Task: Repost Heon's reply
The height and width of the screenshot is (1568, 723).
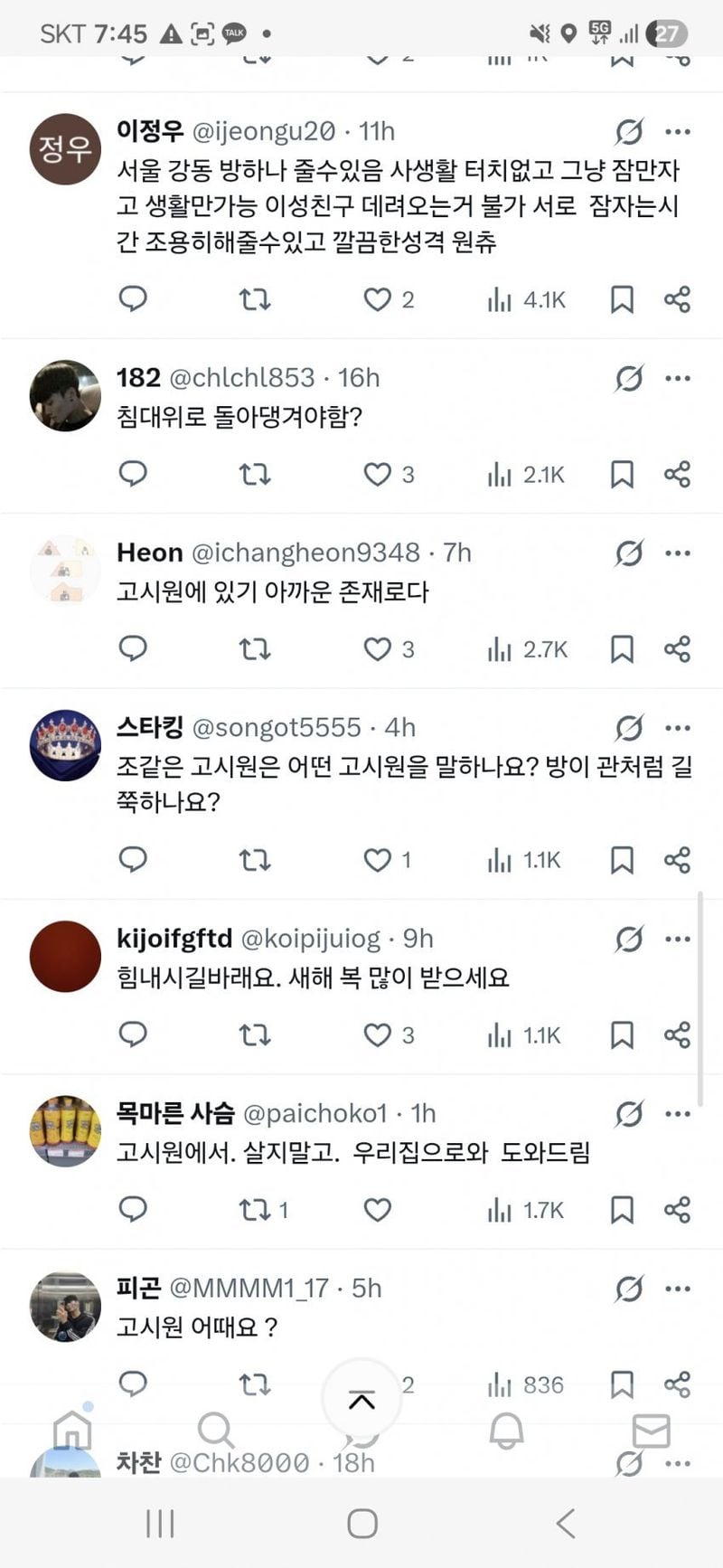Action: (255, 648)
